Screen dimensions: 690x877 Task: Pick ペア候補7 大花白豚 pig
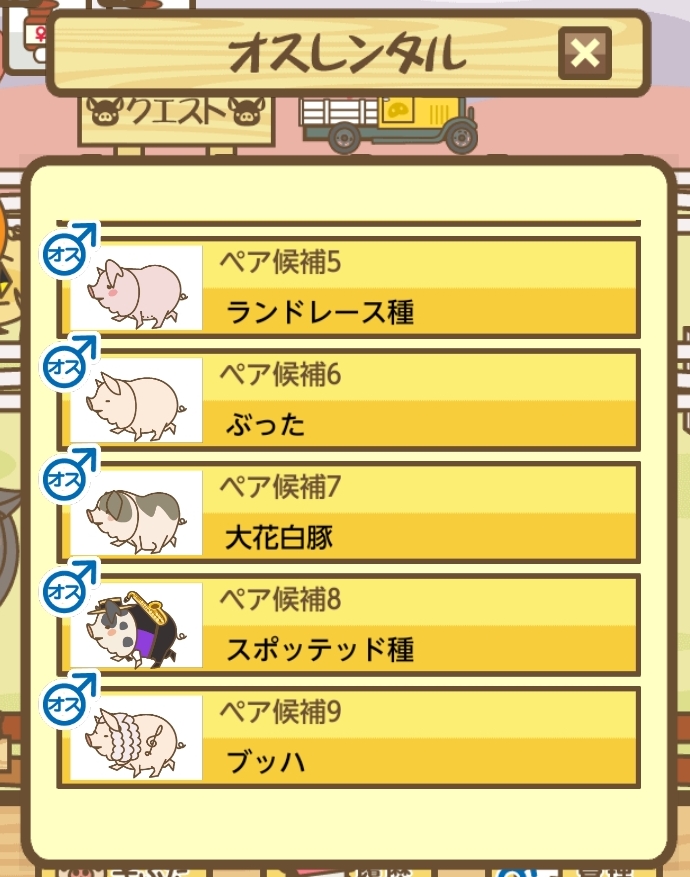(348, 511)
